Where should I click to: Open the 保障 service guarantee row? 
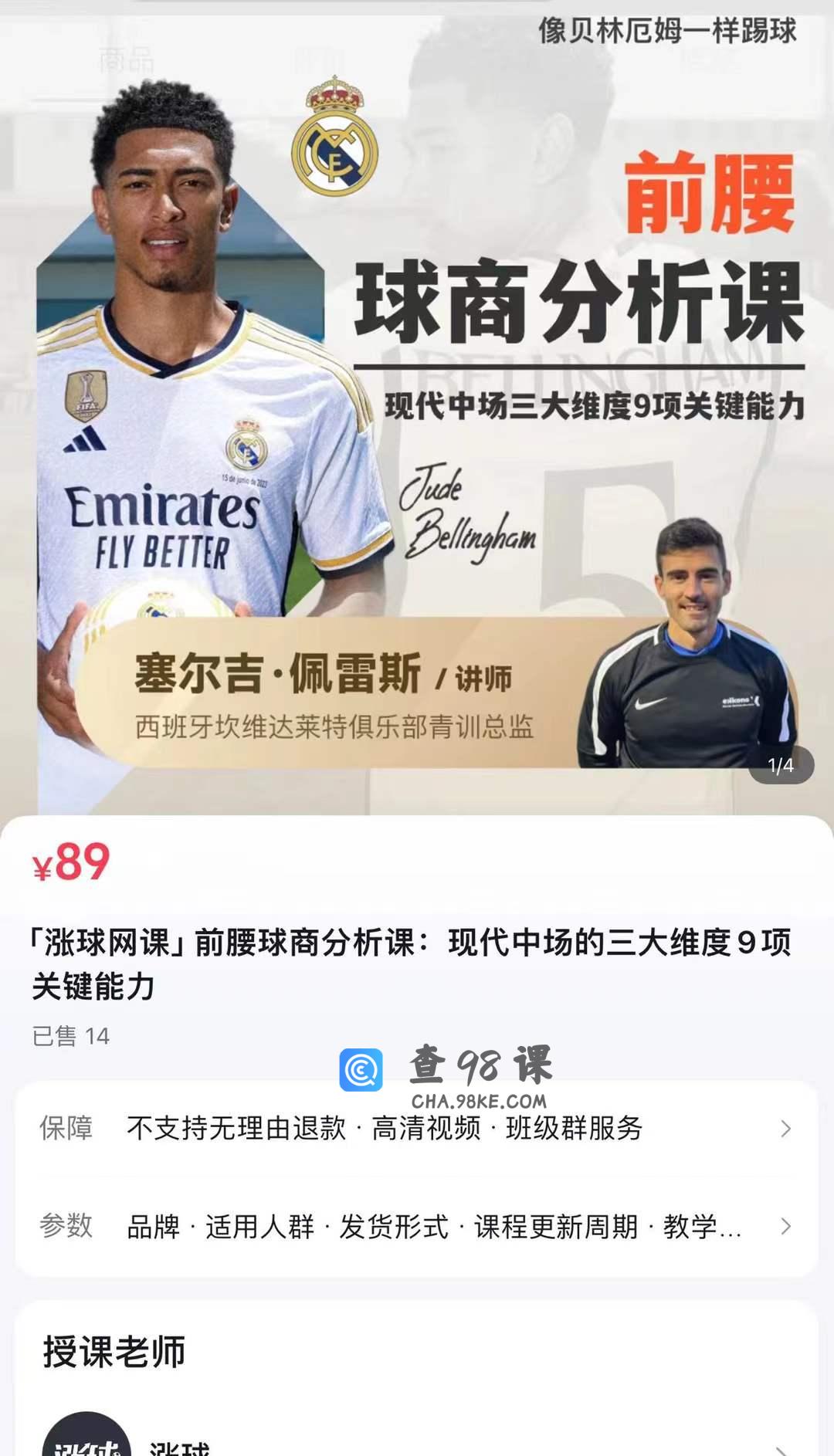[x=417, y=1129]
